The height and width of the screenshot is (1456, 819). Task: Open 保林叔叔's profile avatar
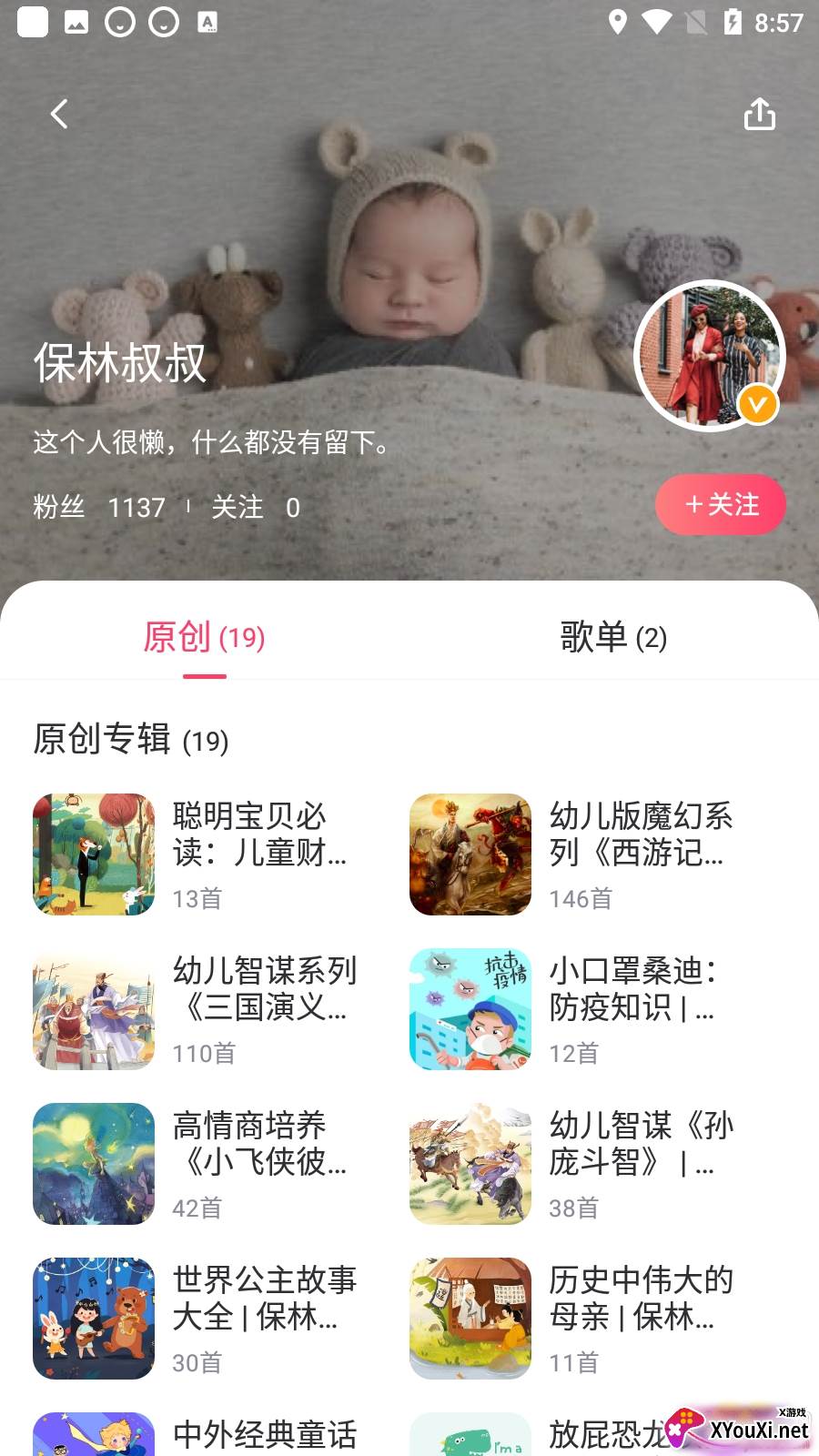[x=710, y=355]
